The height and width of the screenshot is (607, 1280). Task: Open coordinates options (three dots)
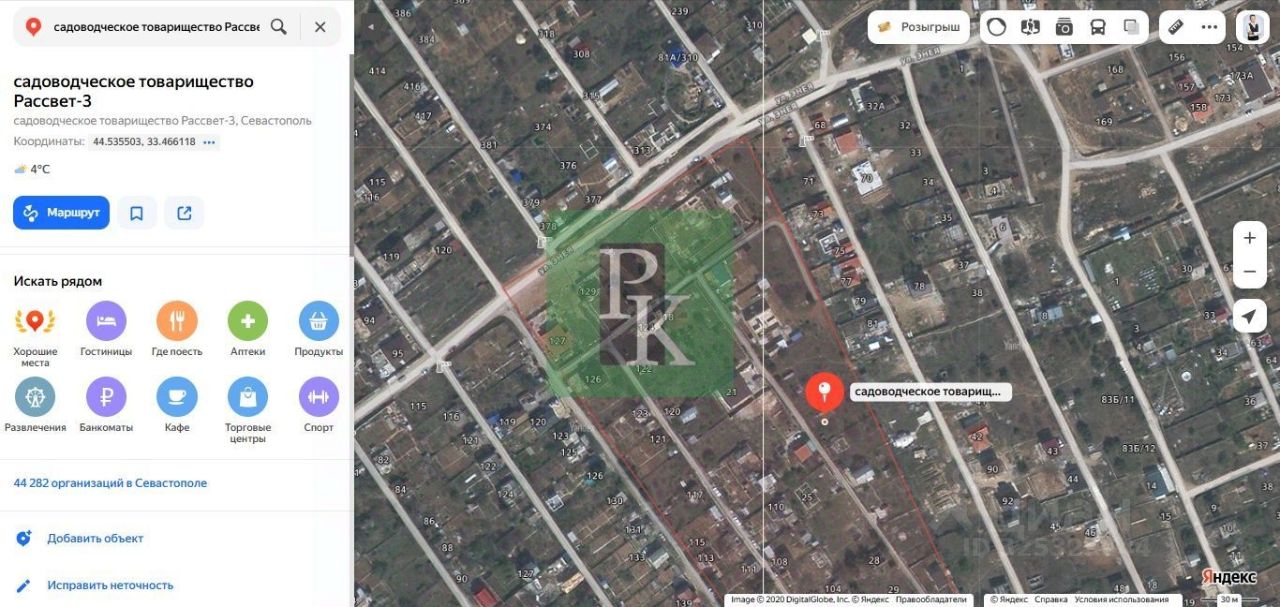tap(209, 142)
